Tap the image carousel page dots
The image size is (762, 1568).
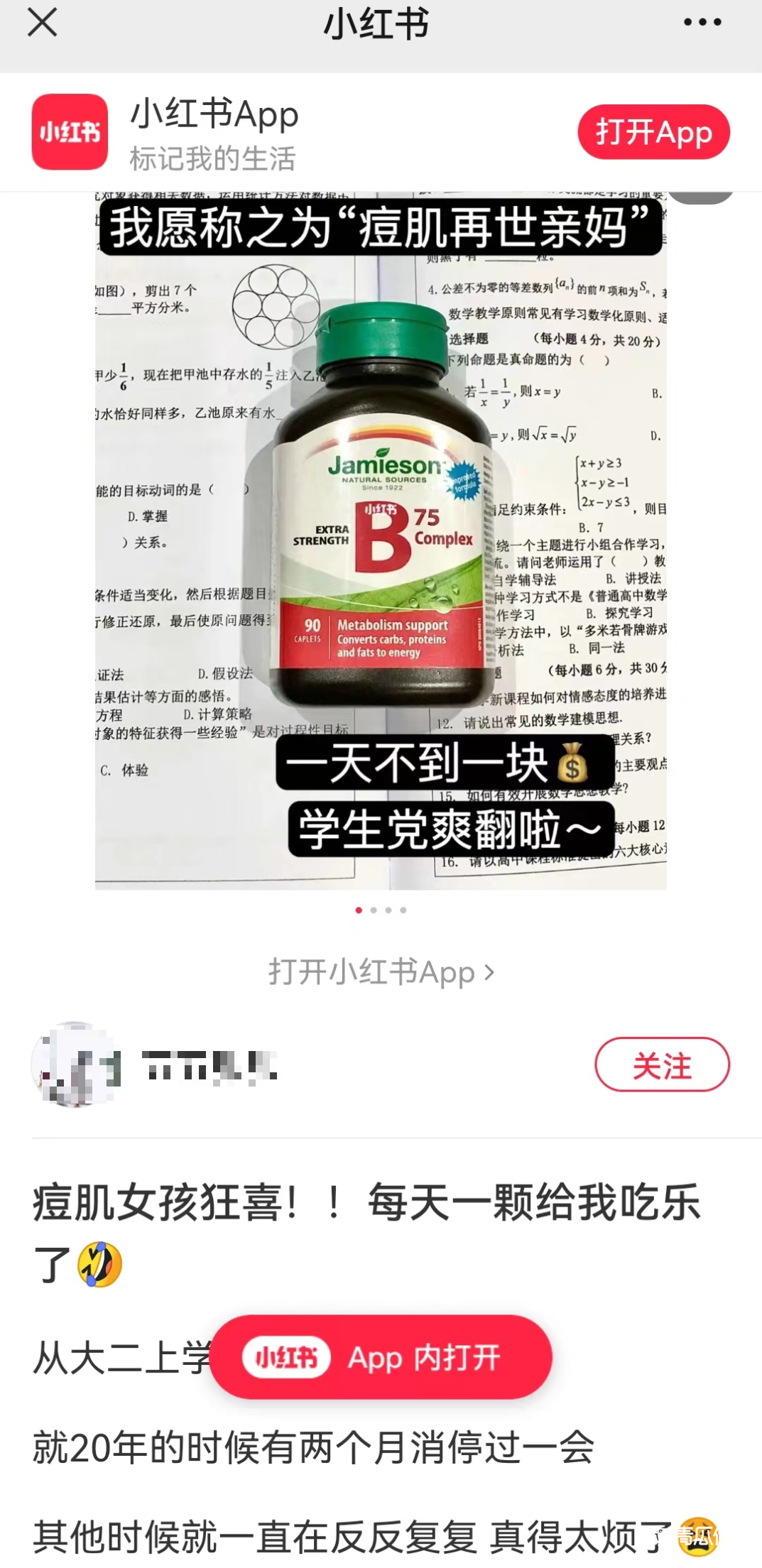tap(381, 910)
